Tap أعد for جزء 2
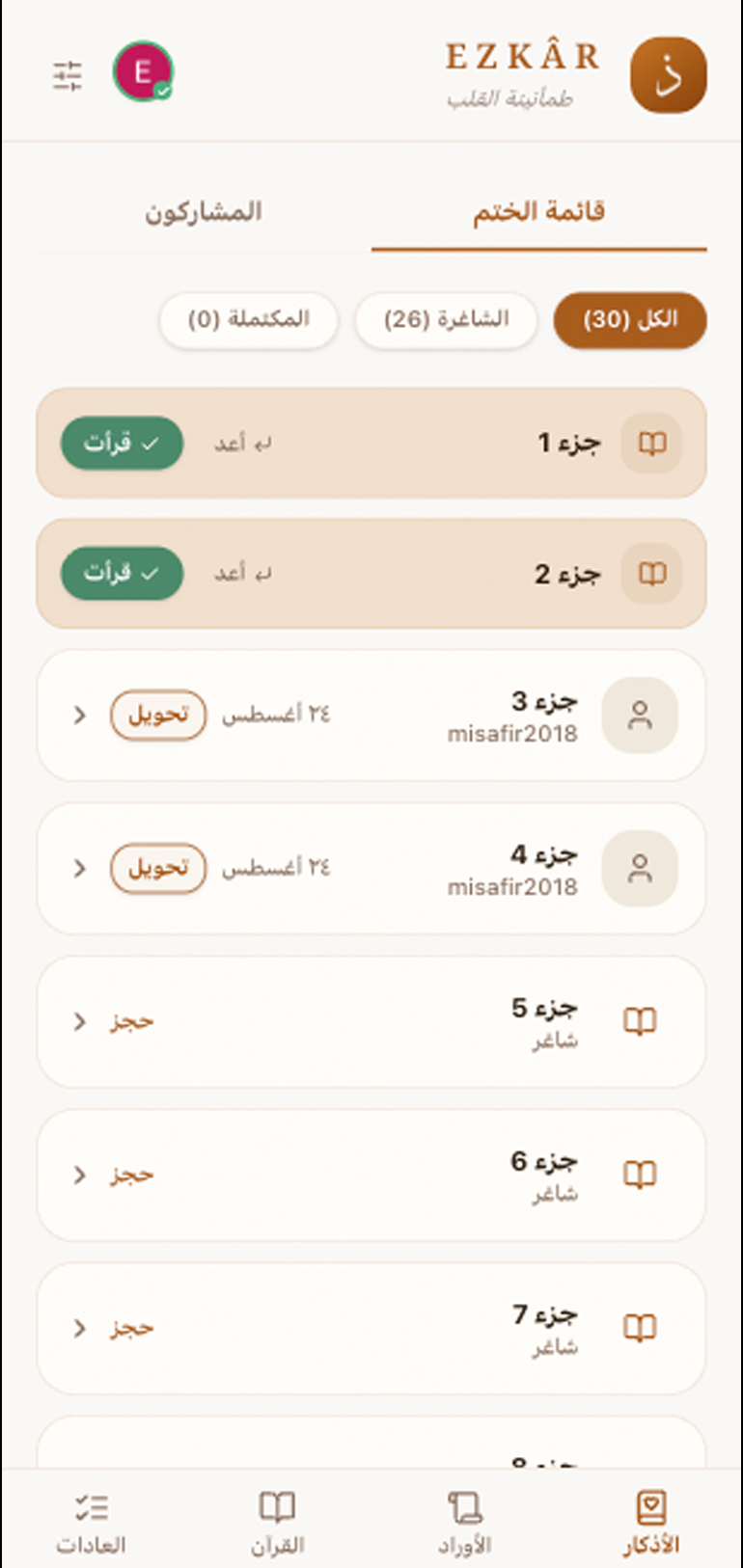 242,574
